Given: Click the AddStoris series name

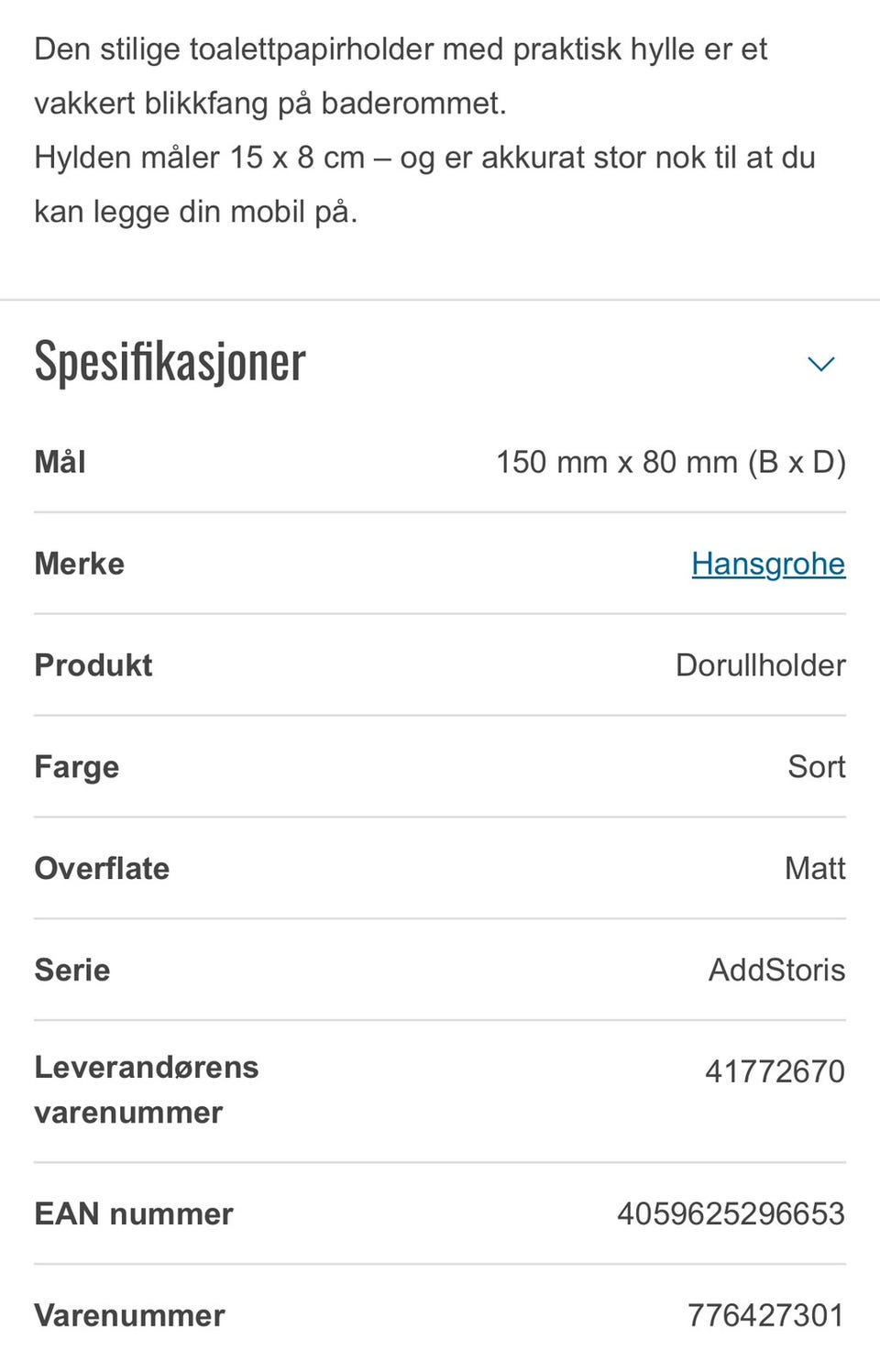Looking at the screenshot, I should [x=777, y=970].
